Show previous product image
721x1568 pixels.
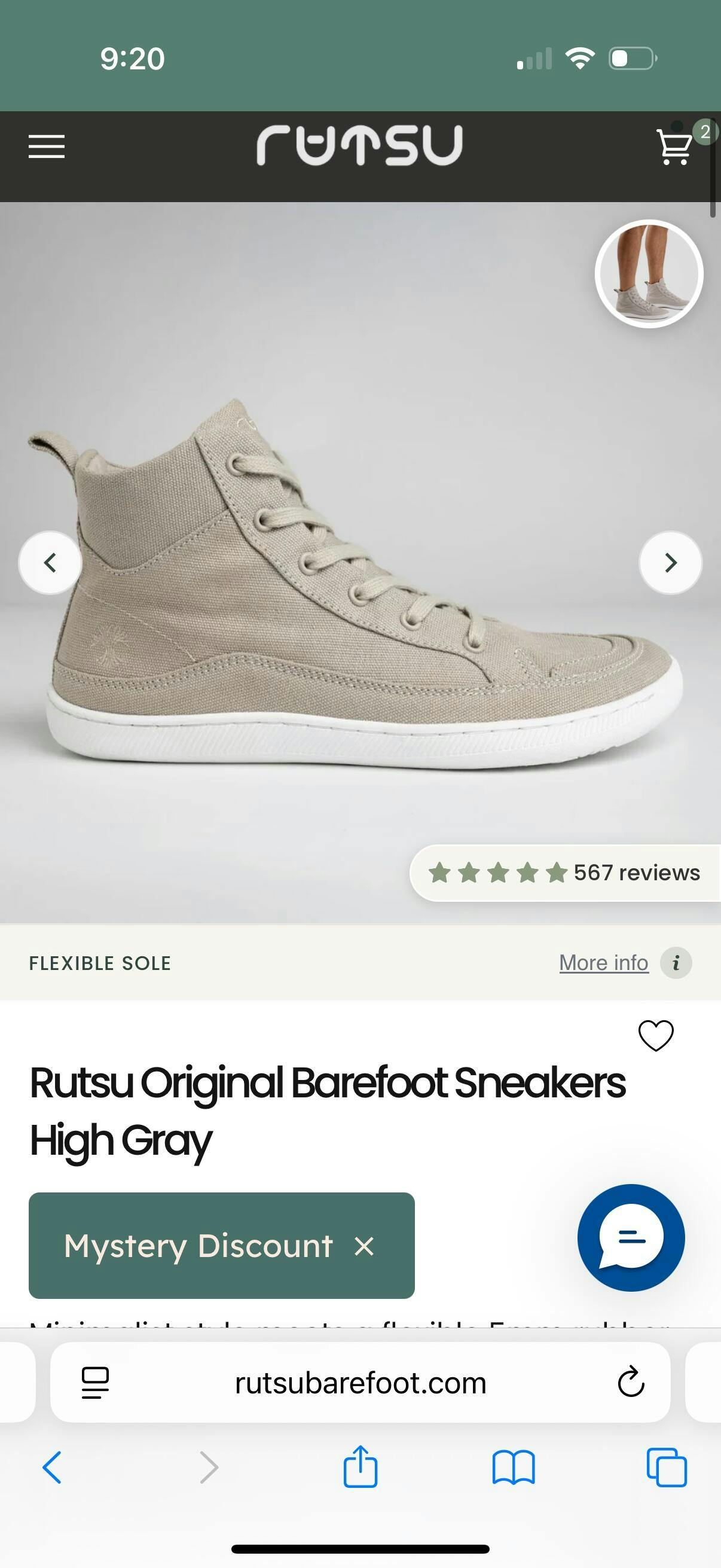click(x=50, y=562)
